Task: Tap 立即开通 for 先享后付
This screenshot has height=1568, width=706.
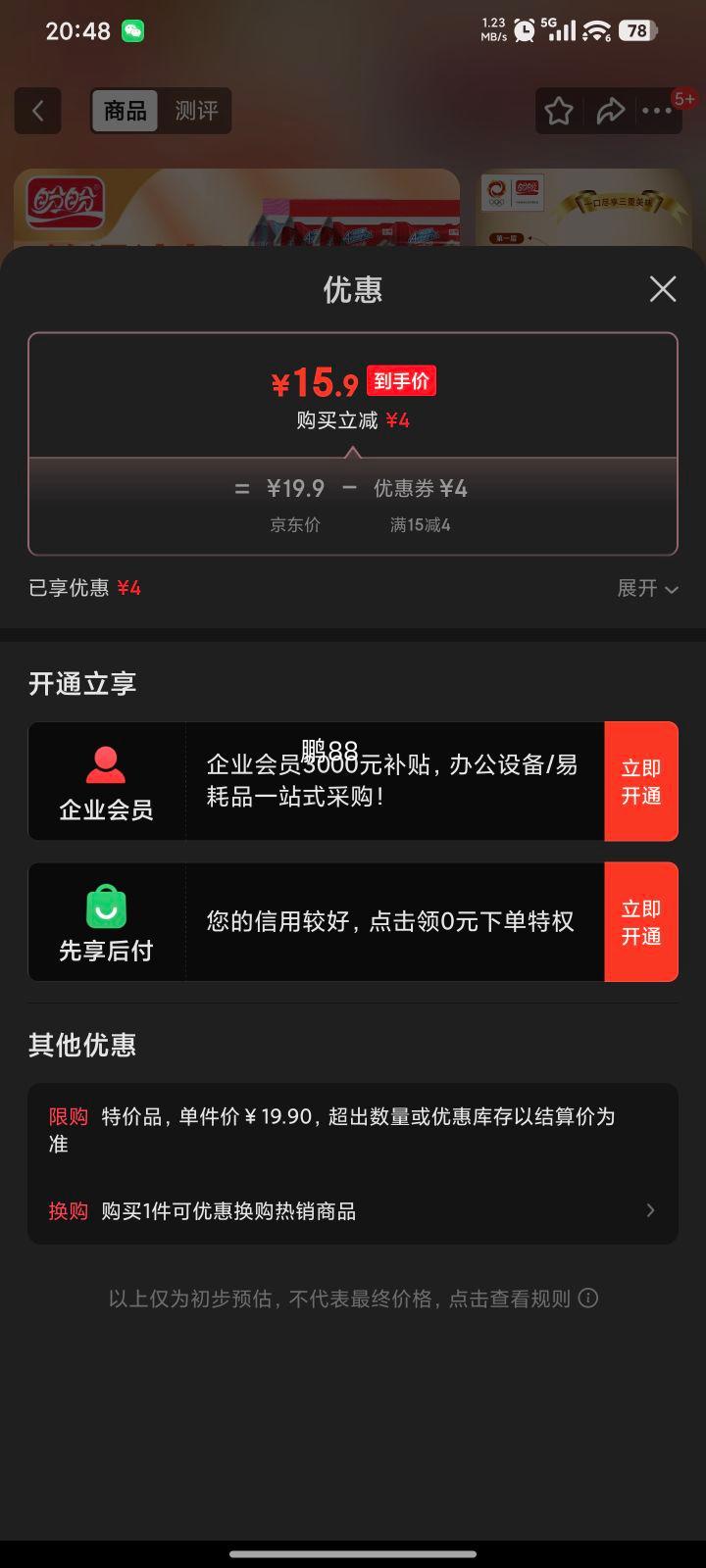Action: tap(641, 922)
